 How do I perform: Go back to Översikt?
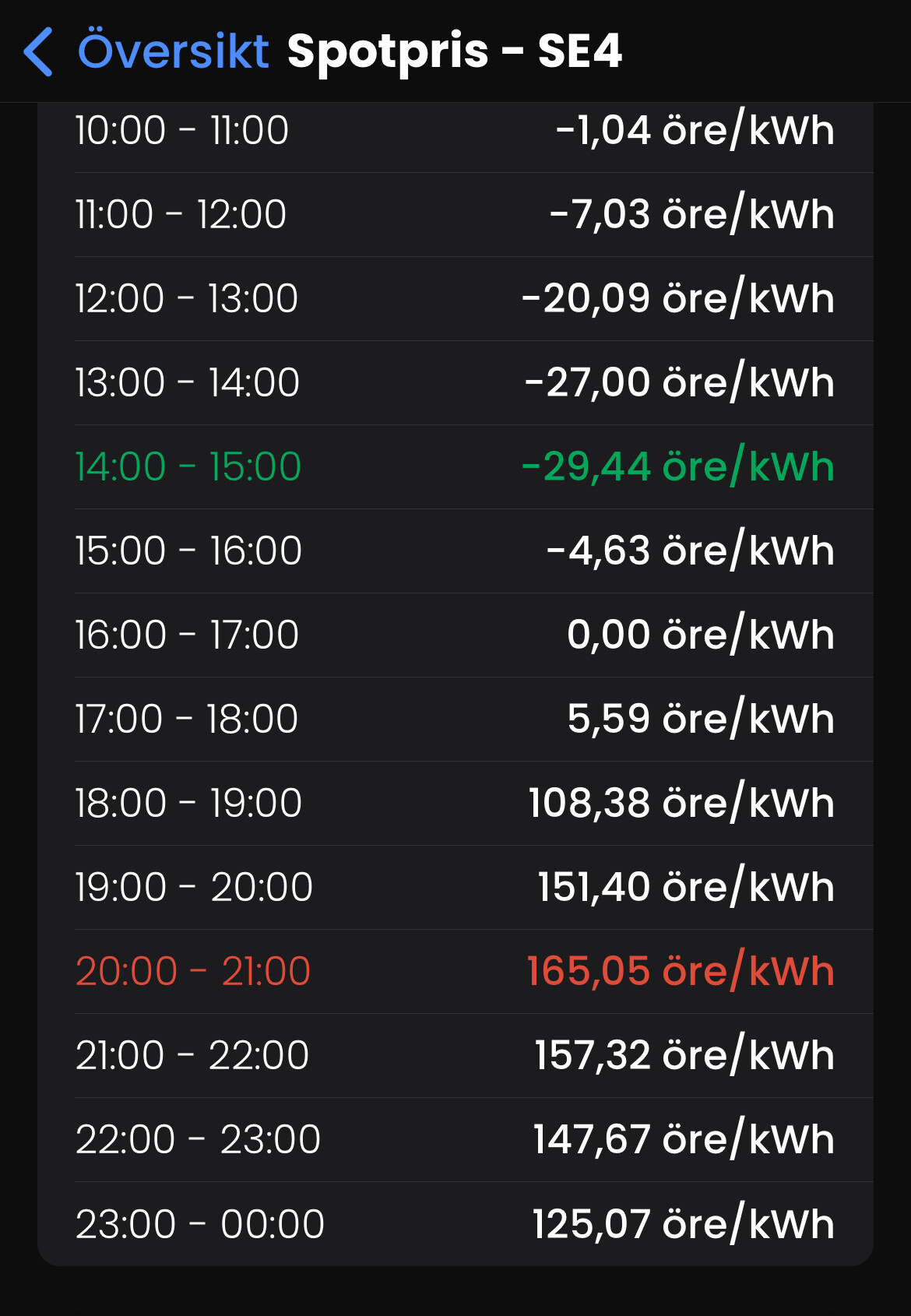[x=148, y=51]
